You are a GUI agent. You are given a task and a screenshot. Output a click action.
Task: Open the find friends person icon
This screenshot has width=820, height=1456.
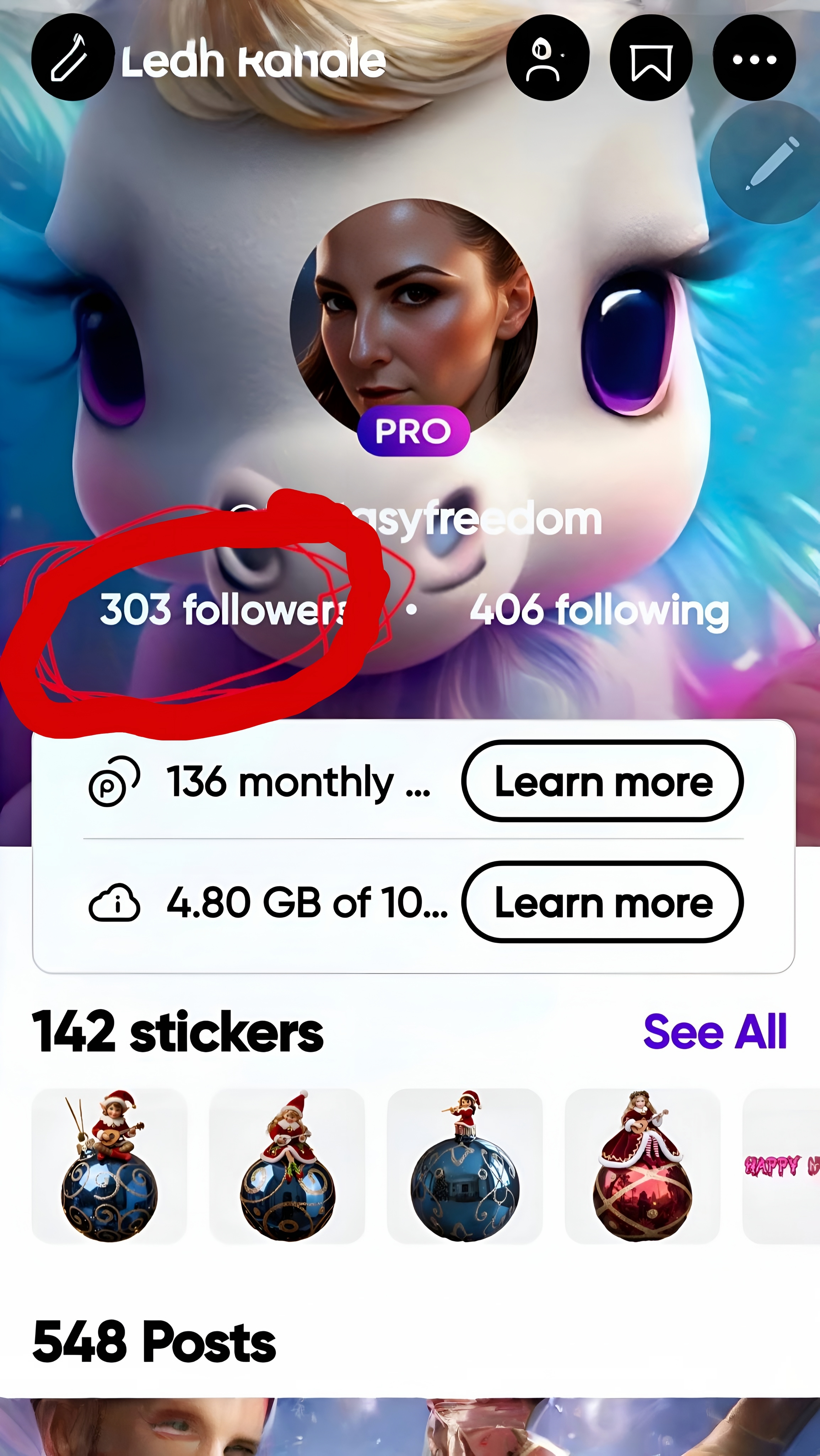click(547, 58)
